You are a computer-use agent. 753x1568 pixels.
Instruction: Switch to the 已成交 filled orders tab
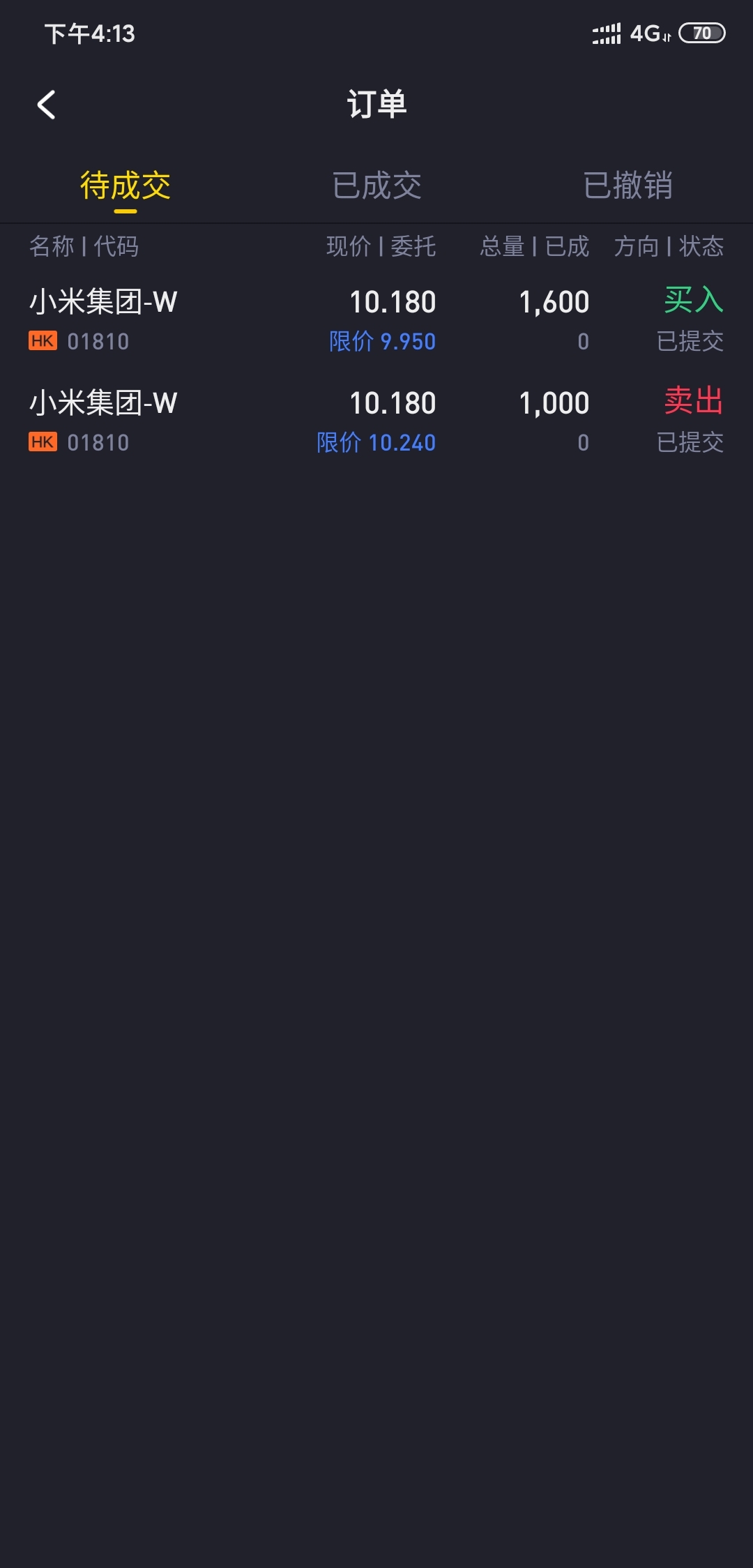pyautogui.click(x=376, y=185)
